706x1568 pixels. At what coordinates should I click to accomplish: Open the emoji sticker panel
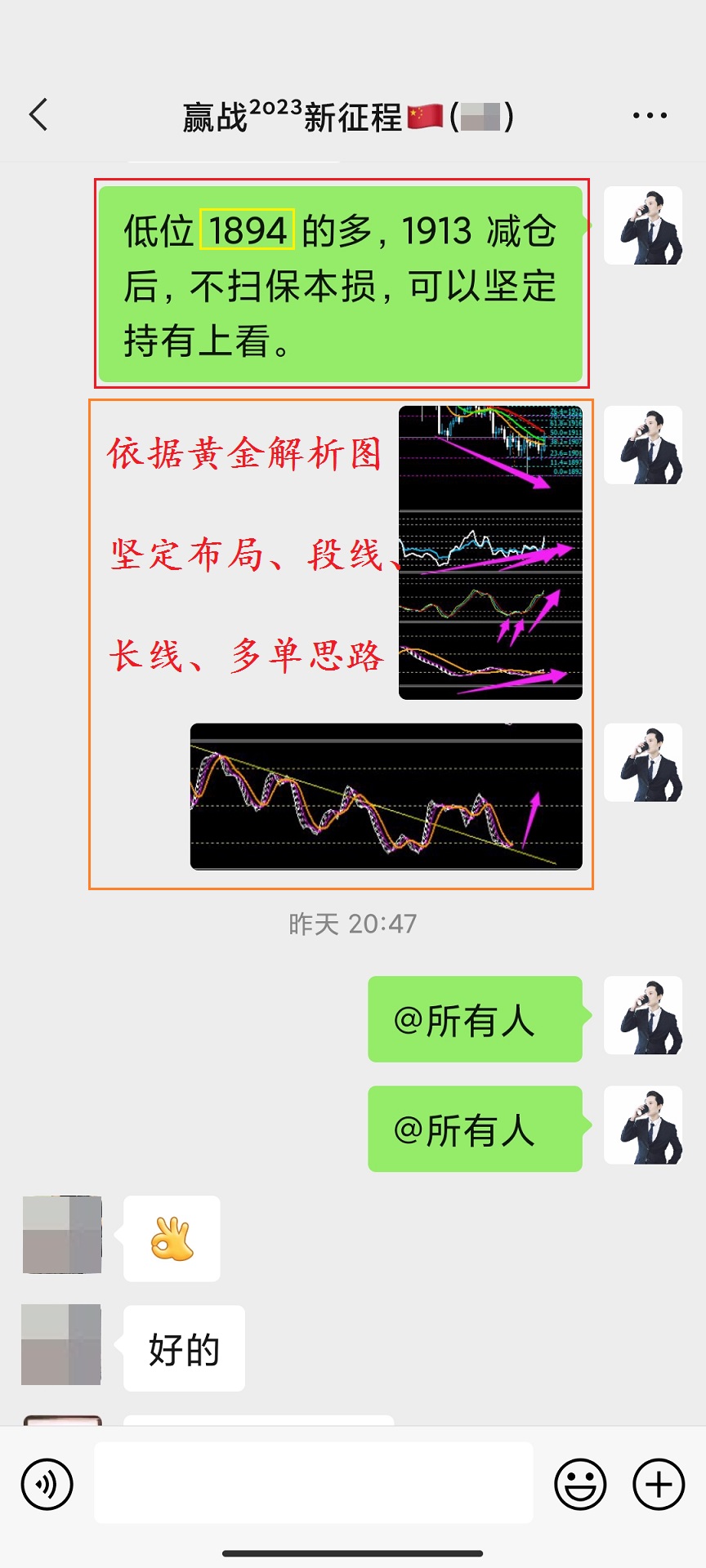[580, 1484]
